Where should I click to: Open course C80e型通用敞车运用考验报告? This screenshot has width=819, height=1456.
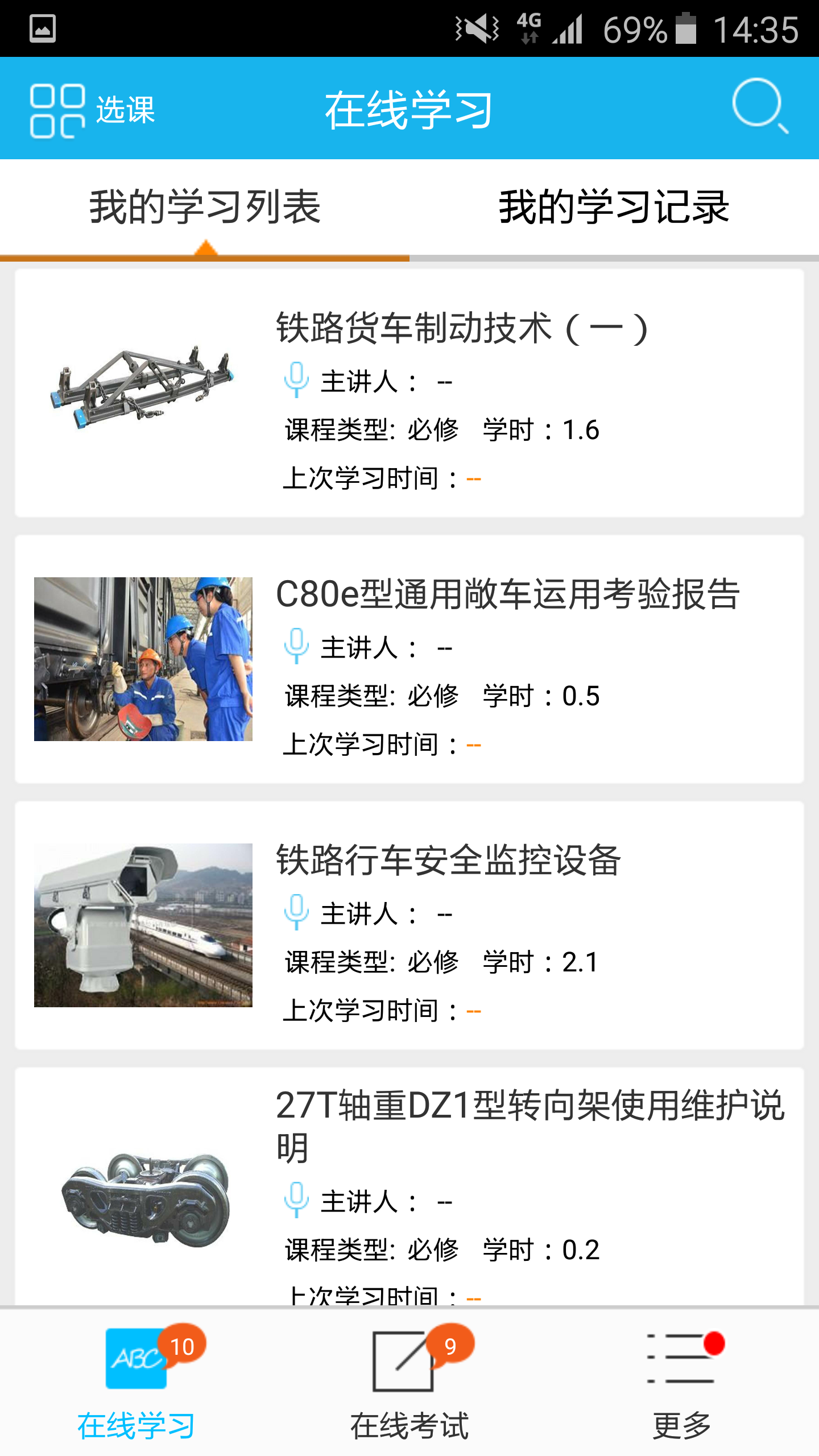[x=409, y=659]
